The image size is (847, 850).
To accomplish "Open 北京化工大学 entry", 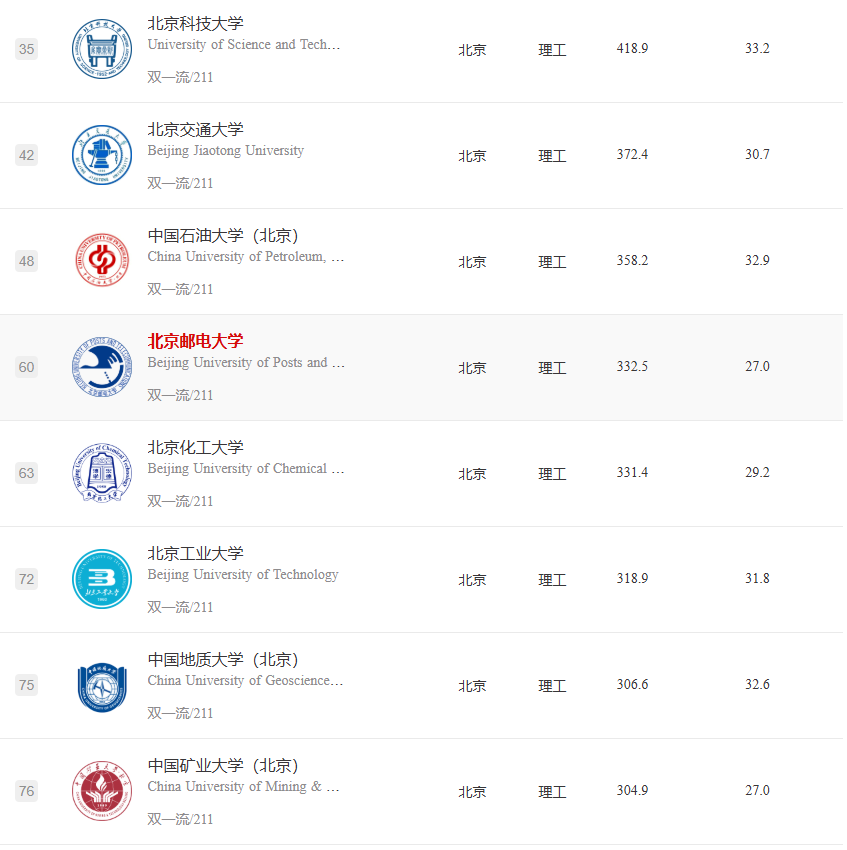I will pyautogui.click(x=195, y=448).
